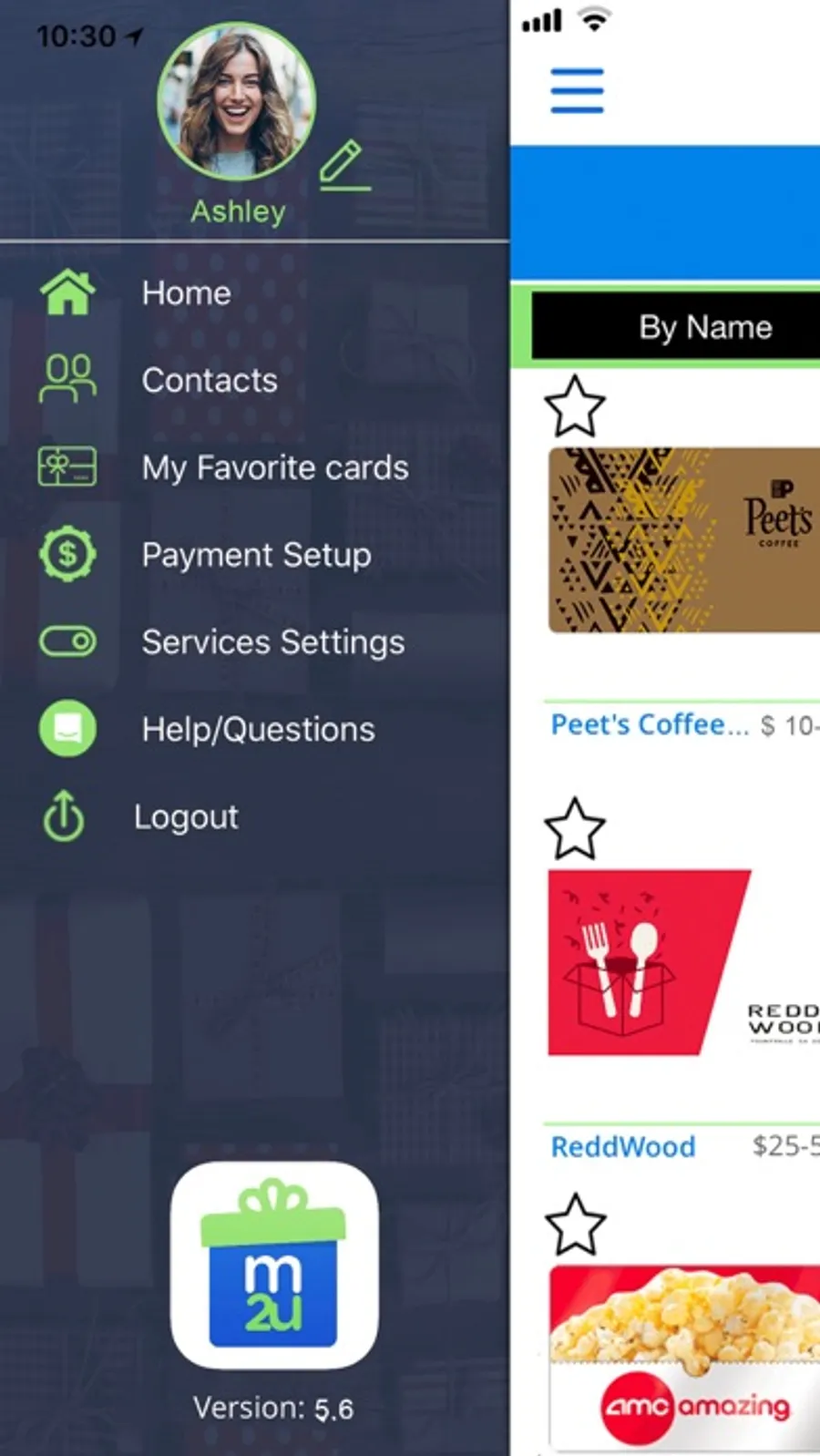Tap the edit profile pencil icon

[x=345, y=166]
